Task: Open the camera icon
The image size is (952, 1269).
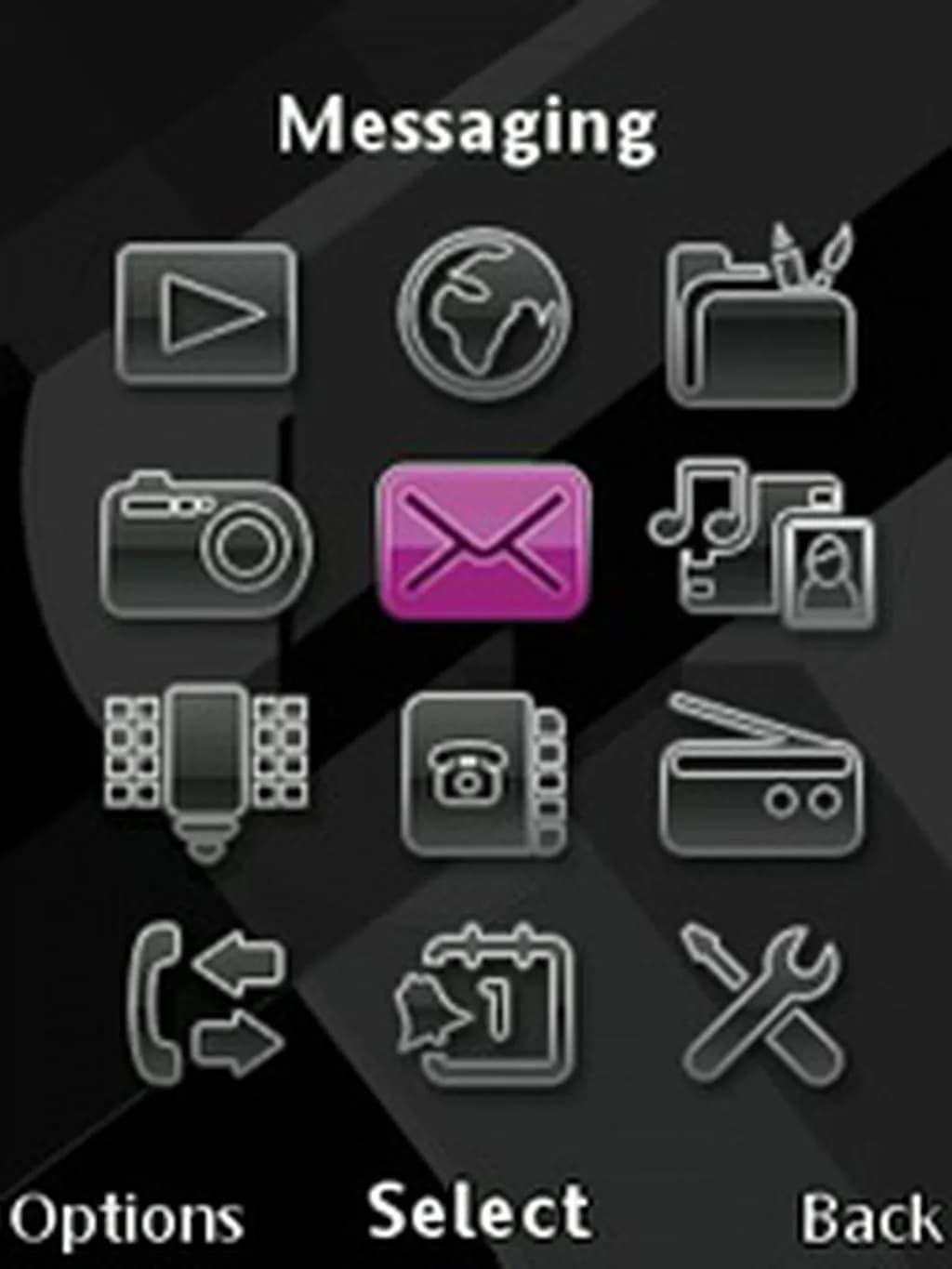Action: click(x=205, y=544)
